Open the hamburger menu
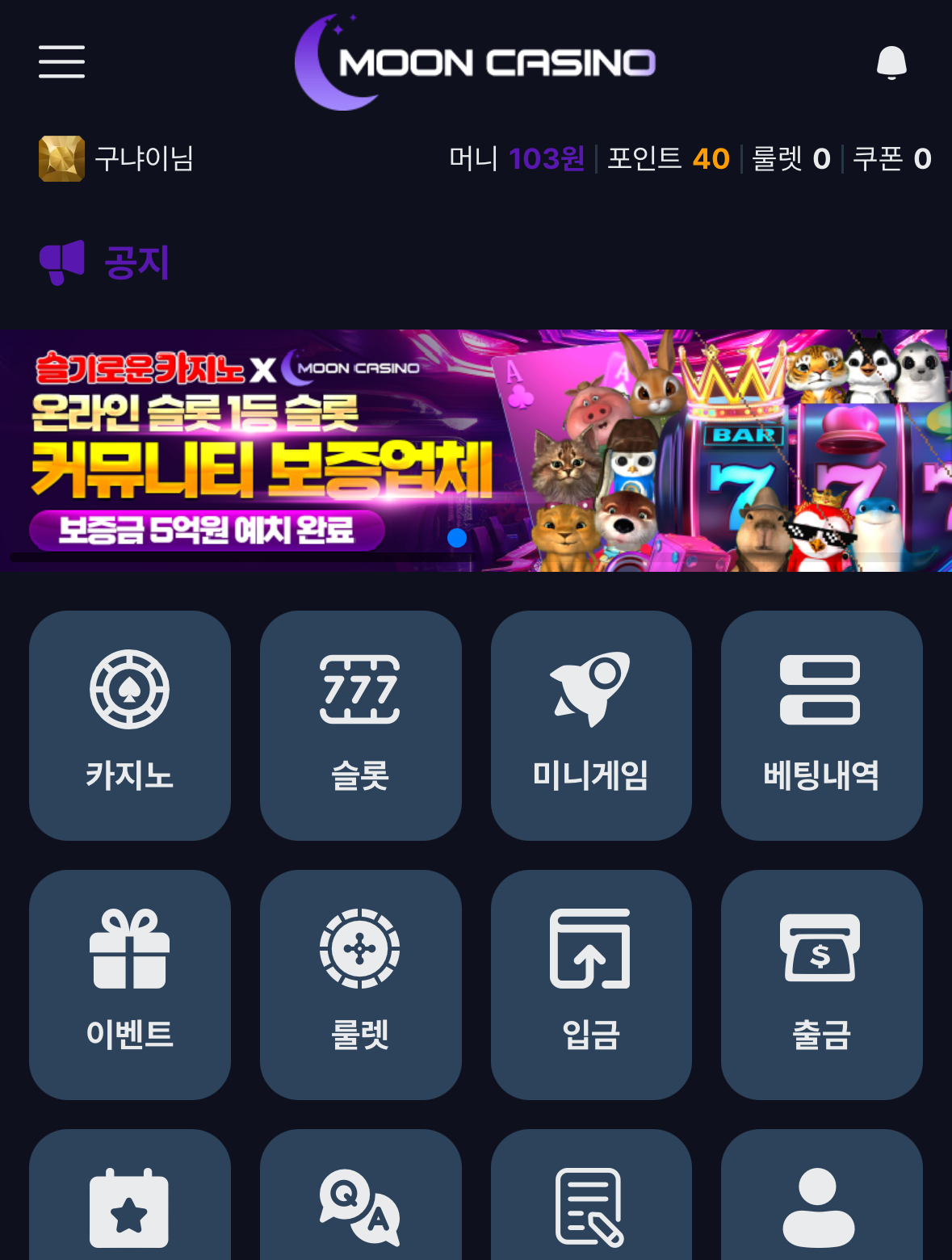The width and height of the screenshot is (952, 1260). [61, 62]
